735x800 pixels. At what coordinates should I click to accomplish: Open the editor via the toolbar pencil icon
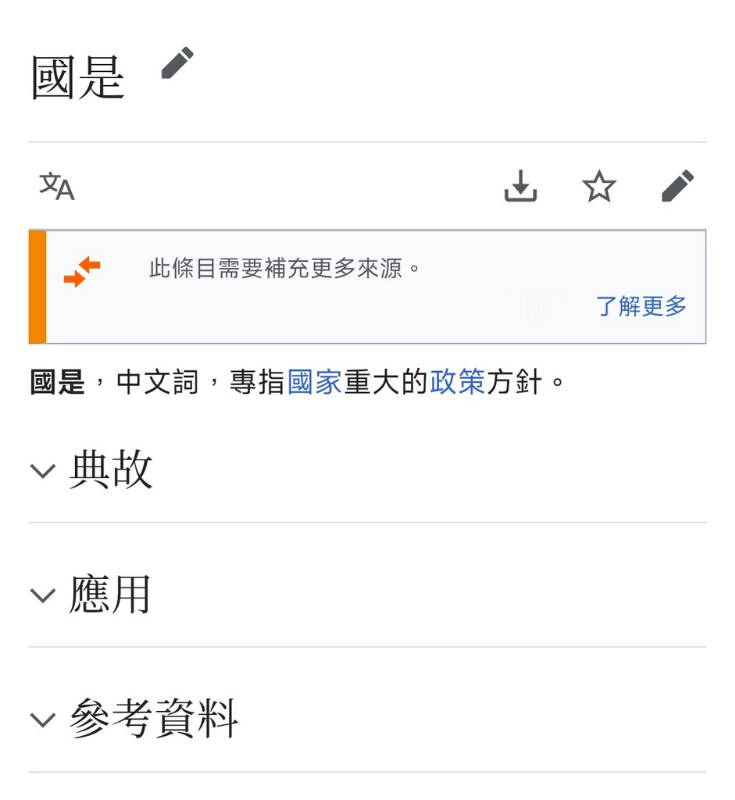[x=679, y=185]
